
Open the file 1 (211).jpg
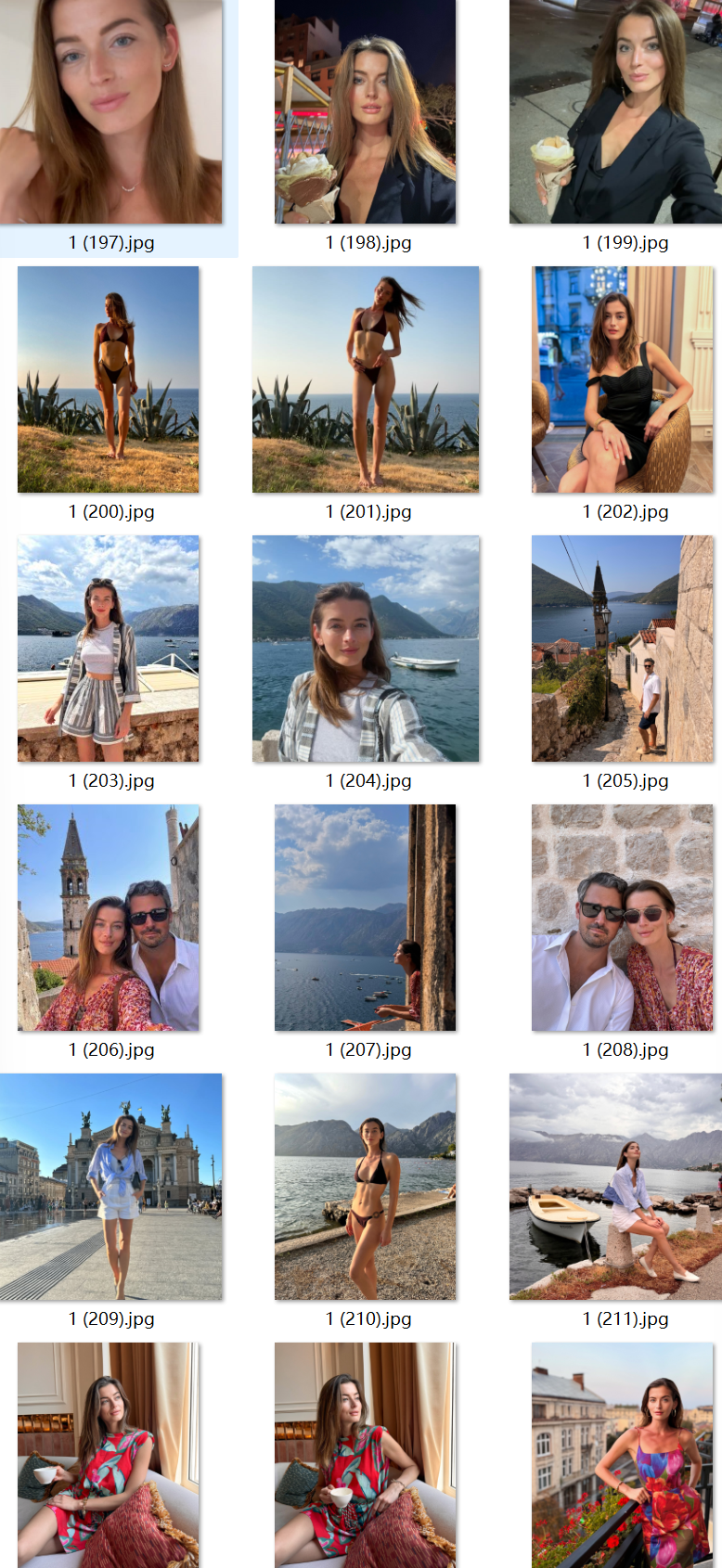(615, 1187)
